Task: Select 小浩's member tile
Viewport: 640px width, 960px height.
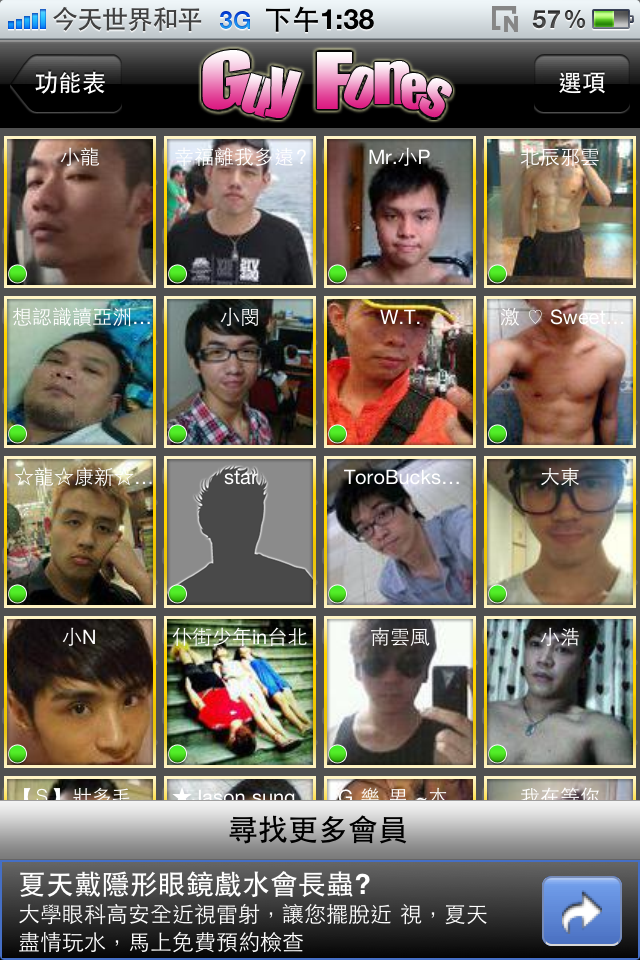Action: (x=560, y=692)
